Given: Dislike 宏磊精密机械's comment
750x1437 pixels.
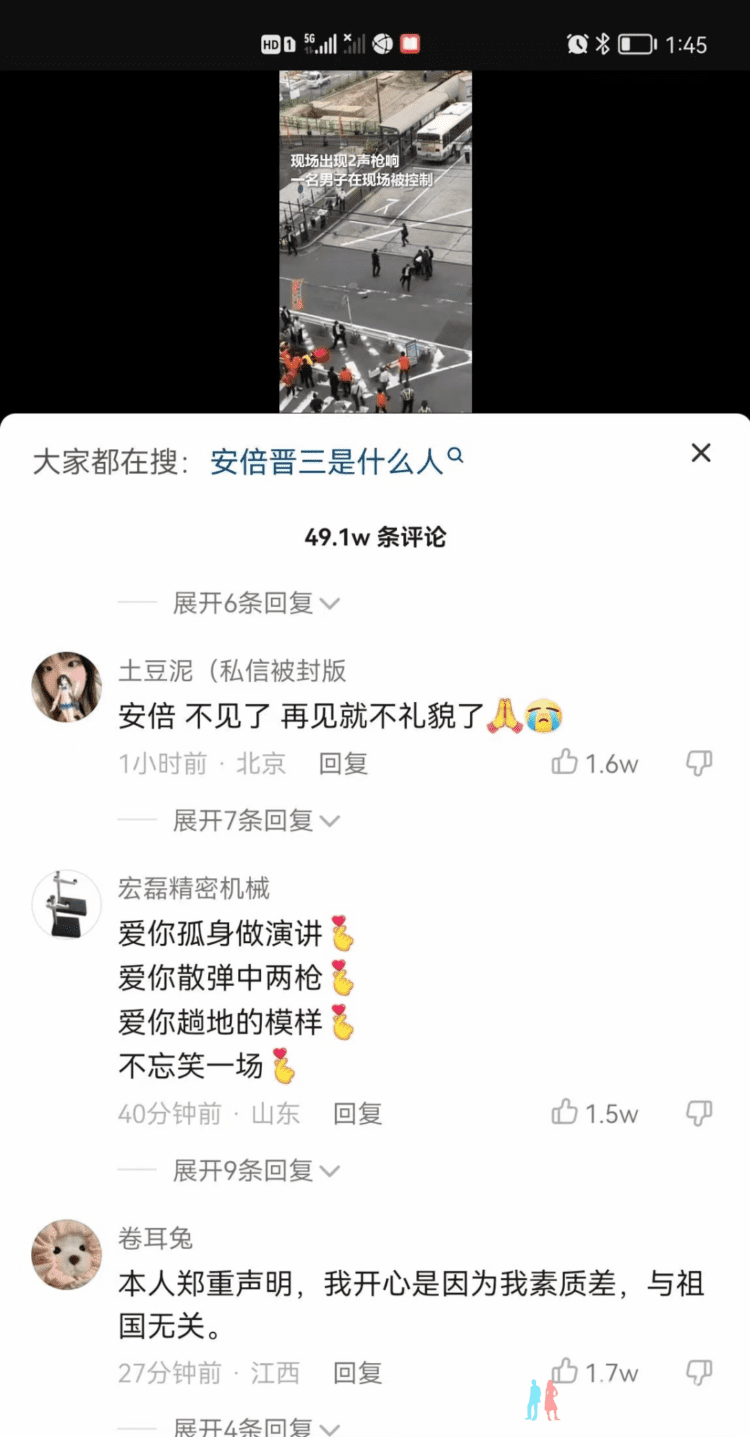Looking at the screenshot, I should (699, 1113).
